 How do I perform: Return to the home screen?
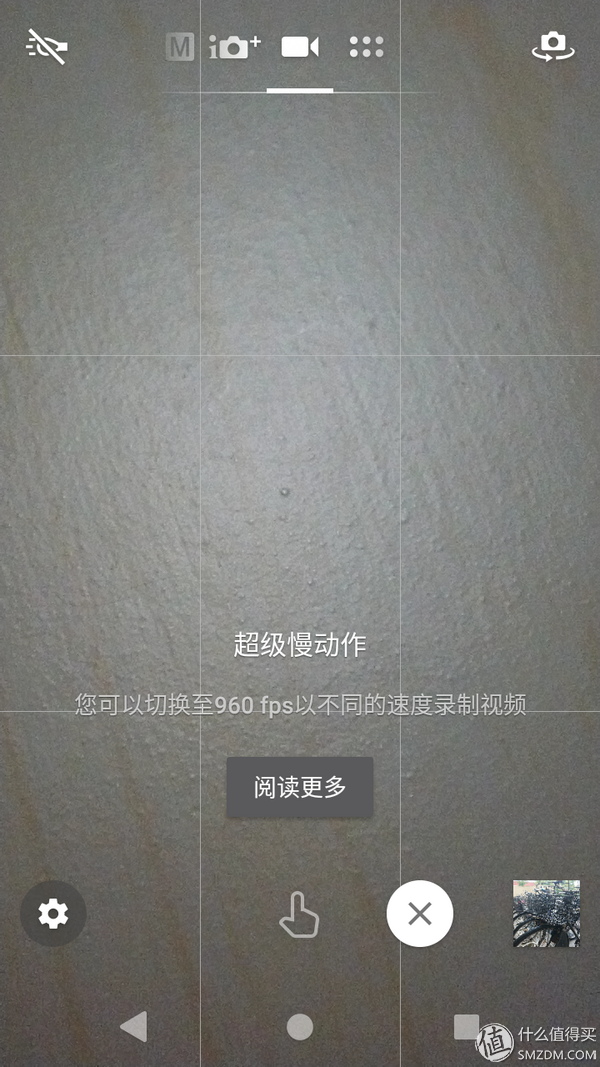coord(299,1026)
